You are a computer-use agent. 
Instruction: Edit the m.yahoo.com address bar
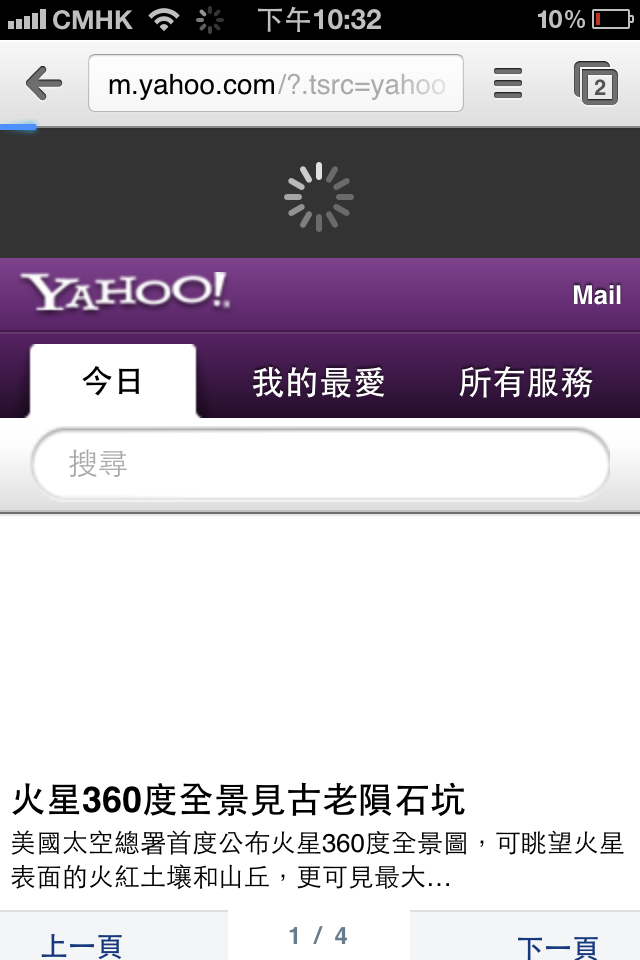coord(276,84)
